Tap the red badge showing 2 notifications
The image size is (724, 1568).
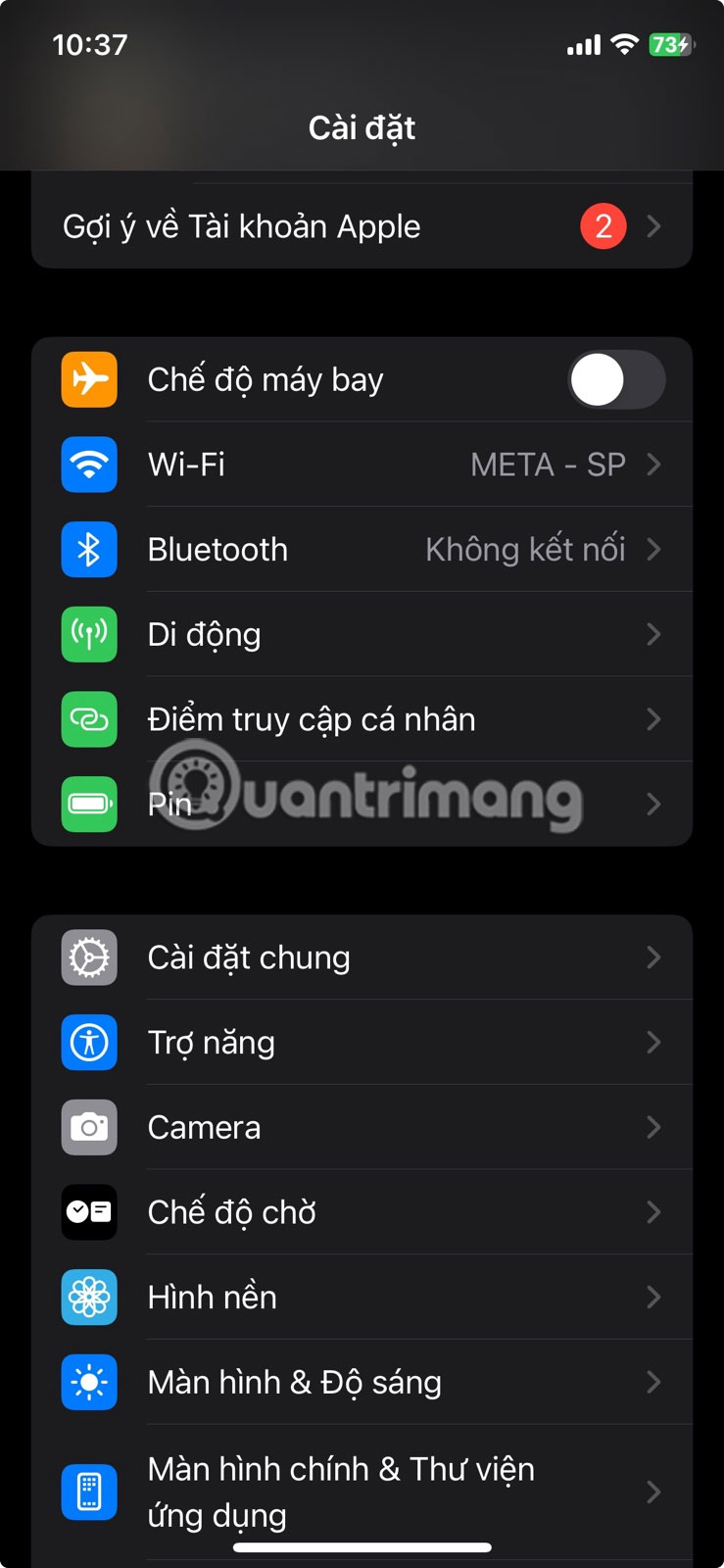[x=602, y=226]
